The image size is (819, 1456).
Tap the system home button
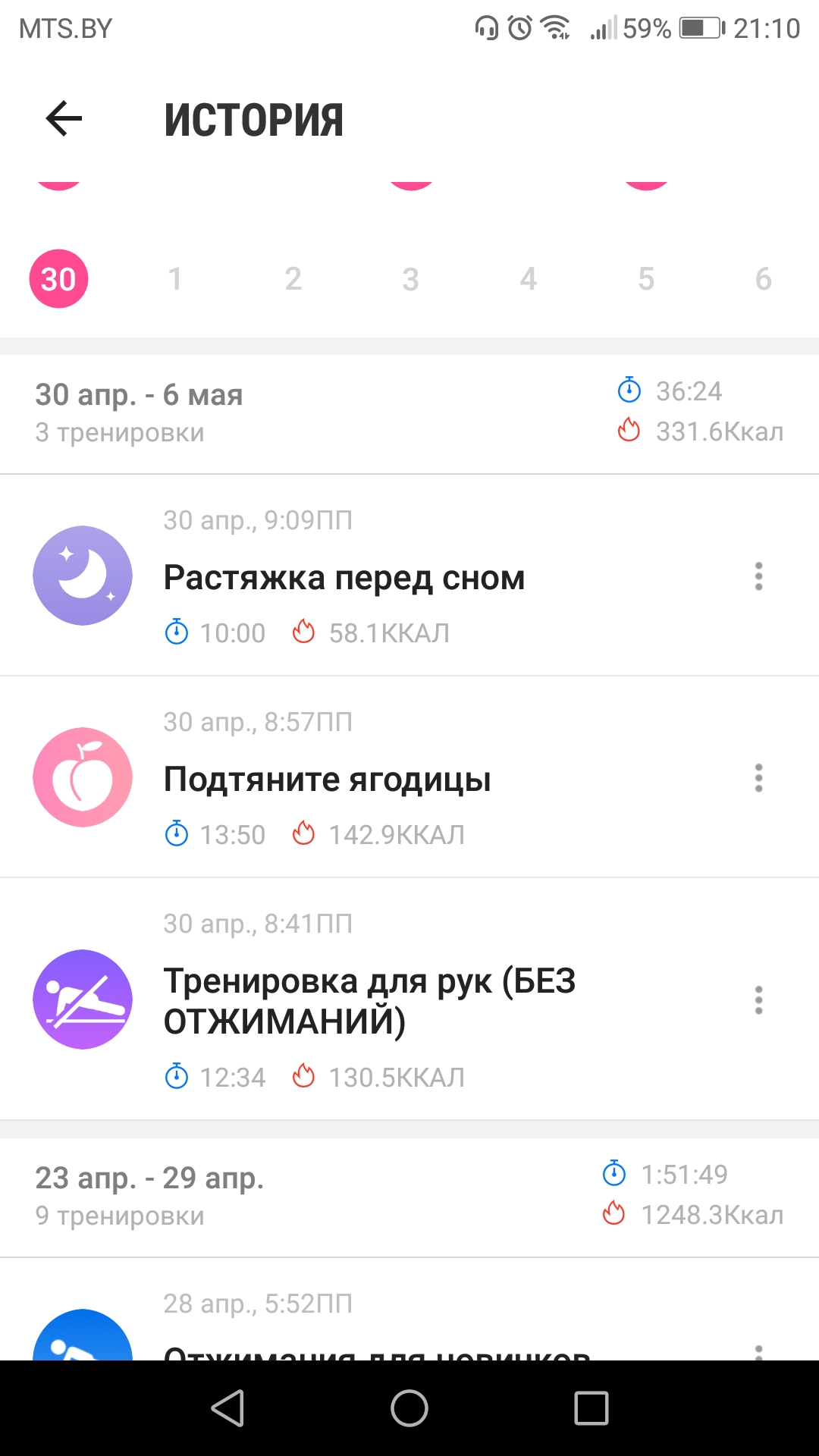409,1408
